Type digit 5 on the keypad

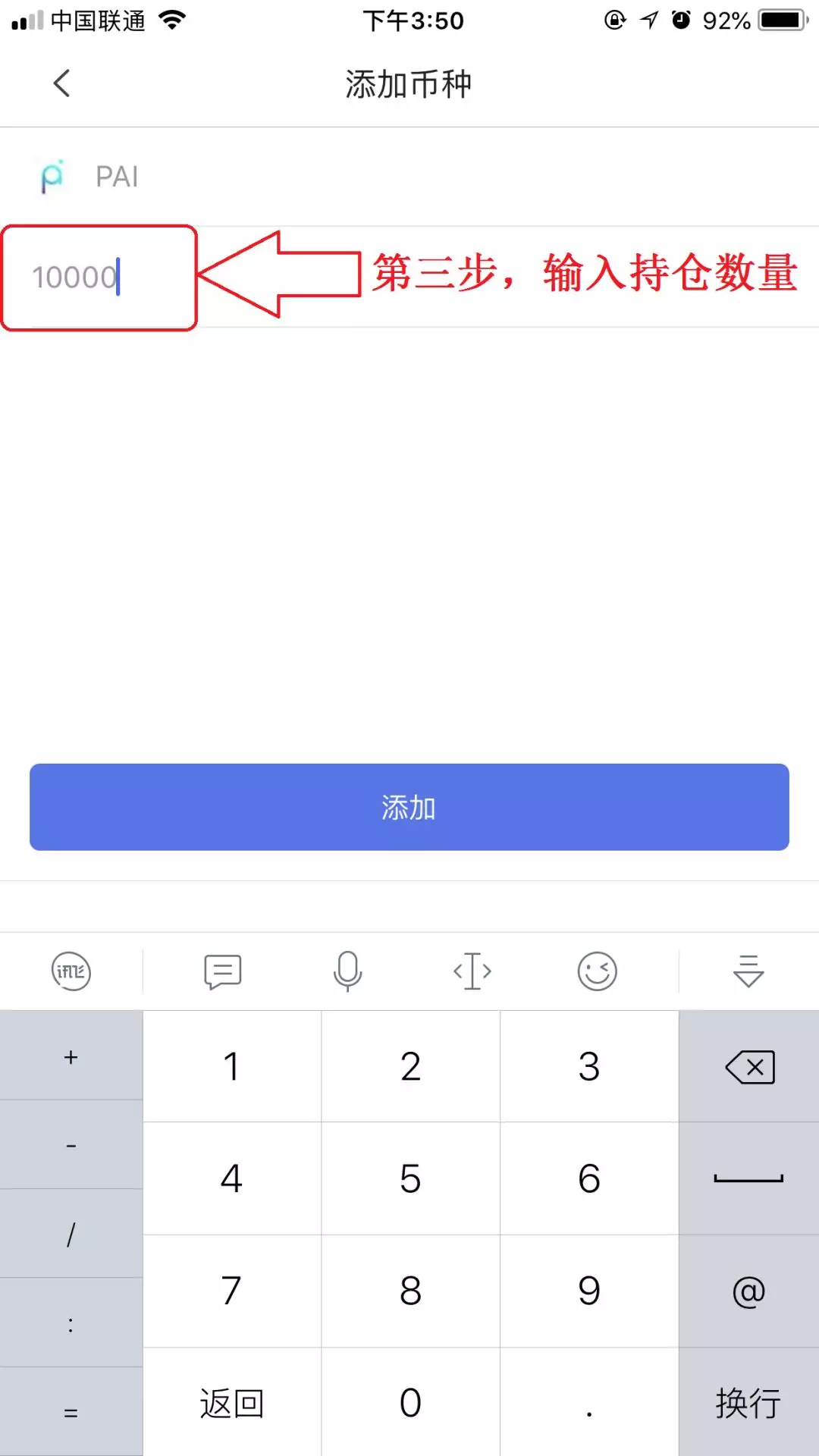(410, 1178)
